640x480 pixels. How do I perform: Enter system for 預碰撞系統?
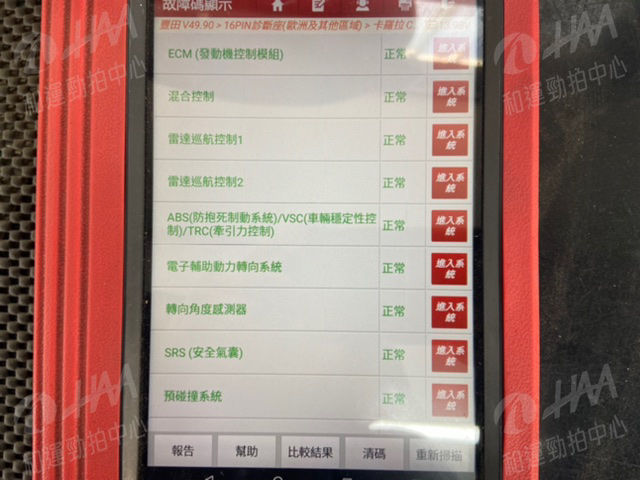(450, 397)
